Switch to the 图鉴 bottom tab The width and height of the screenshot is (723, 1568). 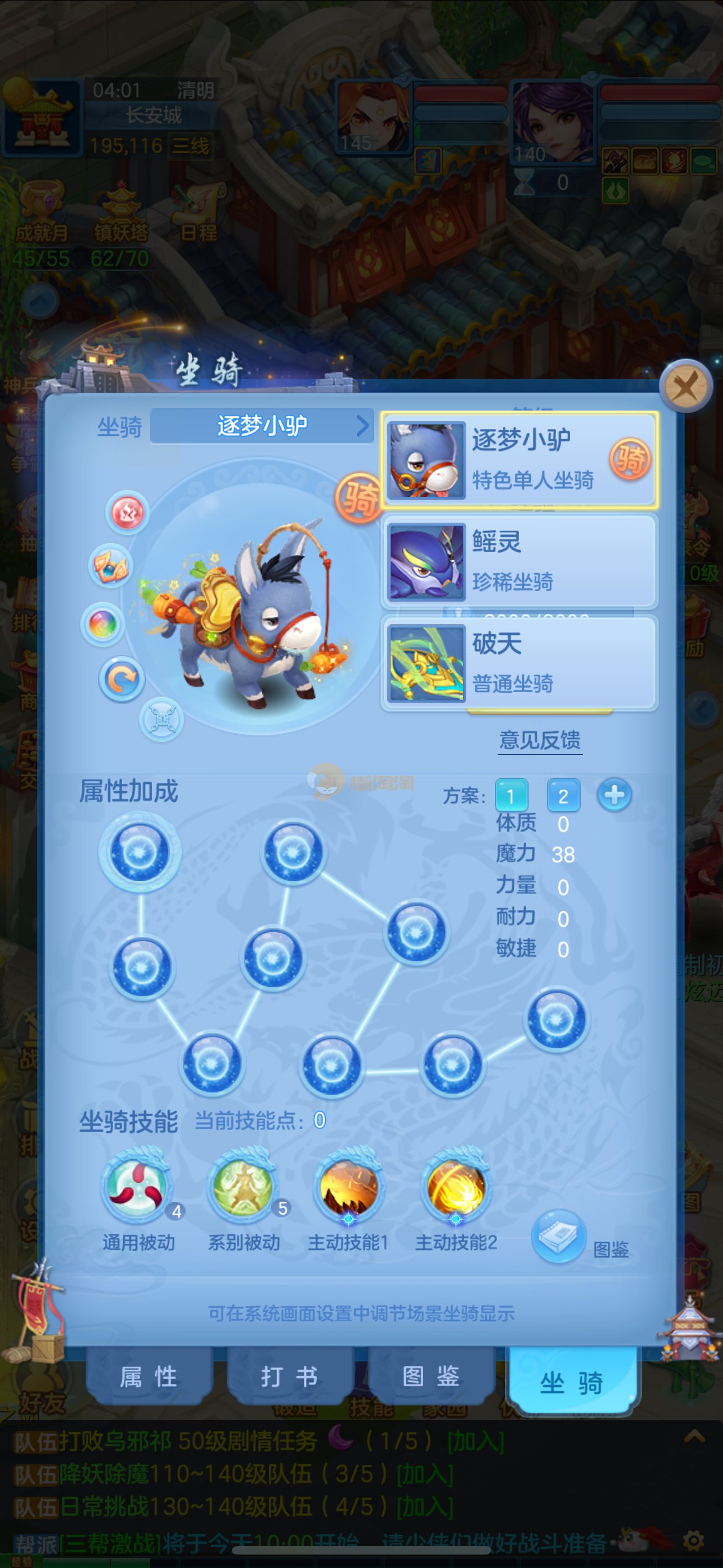click(431, 1376)
